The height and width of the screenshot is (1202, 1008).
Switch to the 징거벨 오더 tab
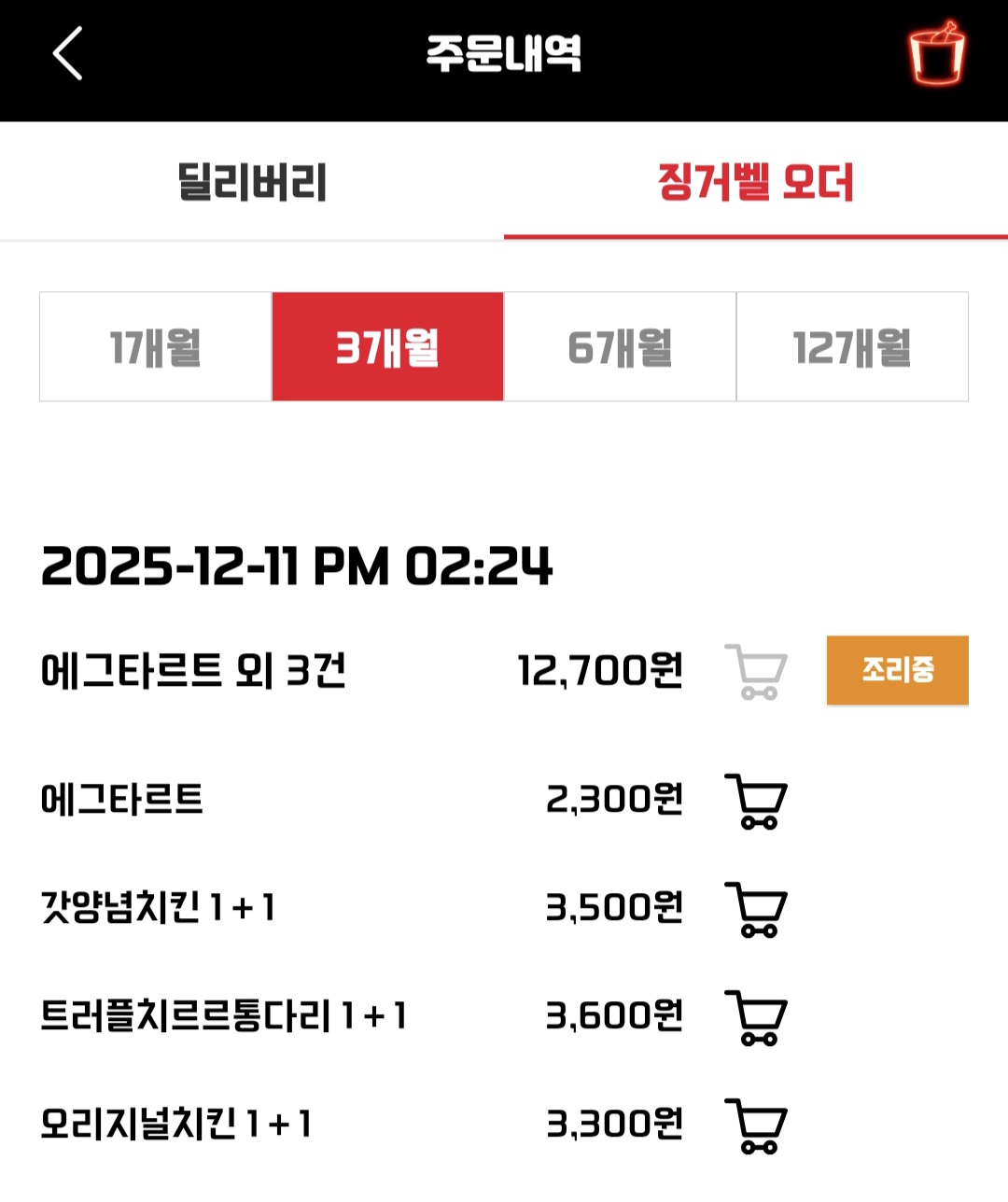tap(755, 182)
